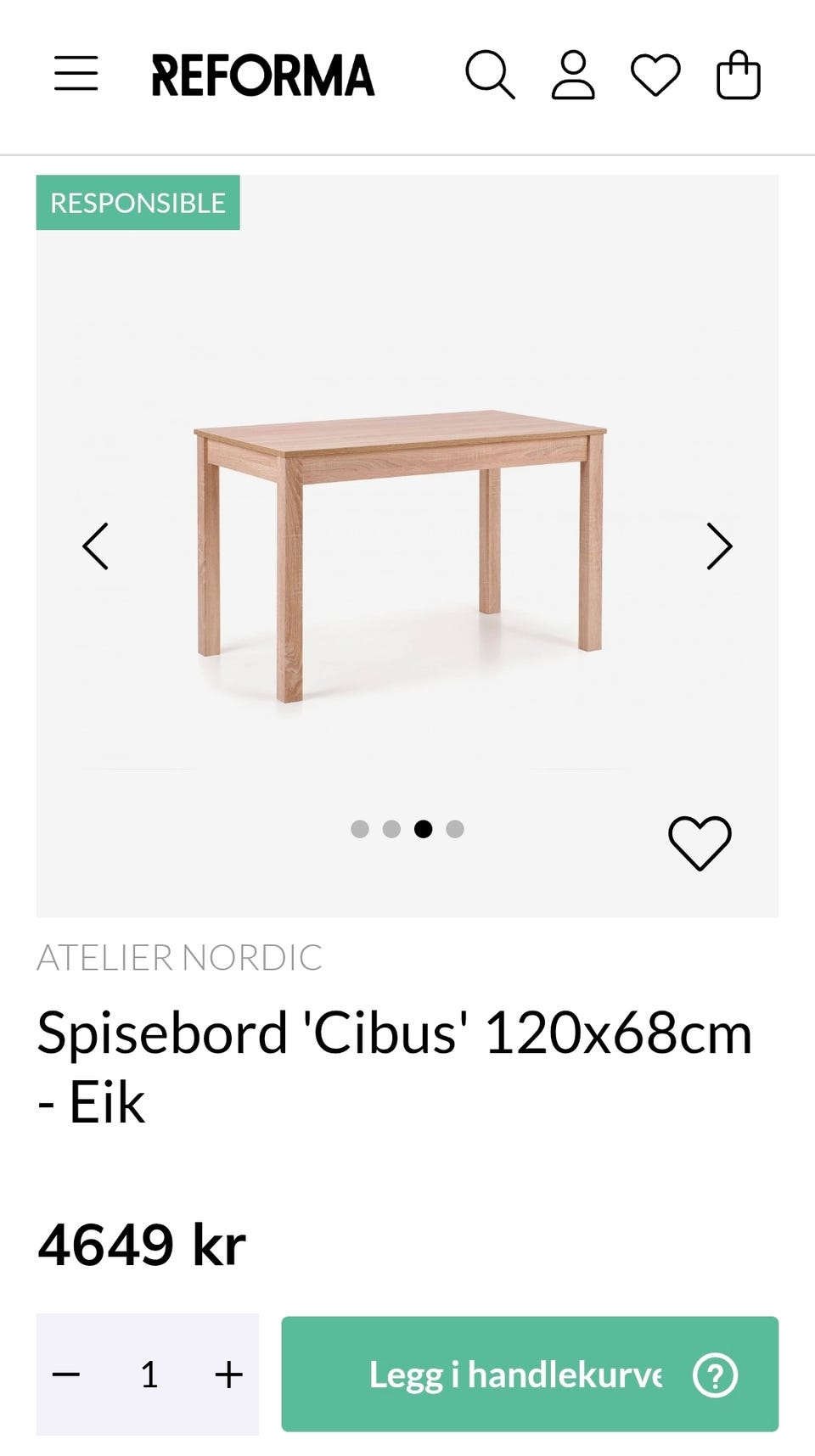Click the next image arrow

pos(721,546)
